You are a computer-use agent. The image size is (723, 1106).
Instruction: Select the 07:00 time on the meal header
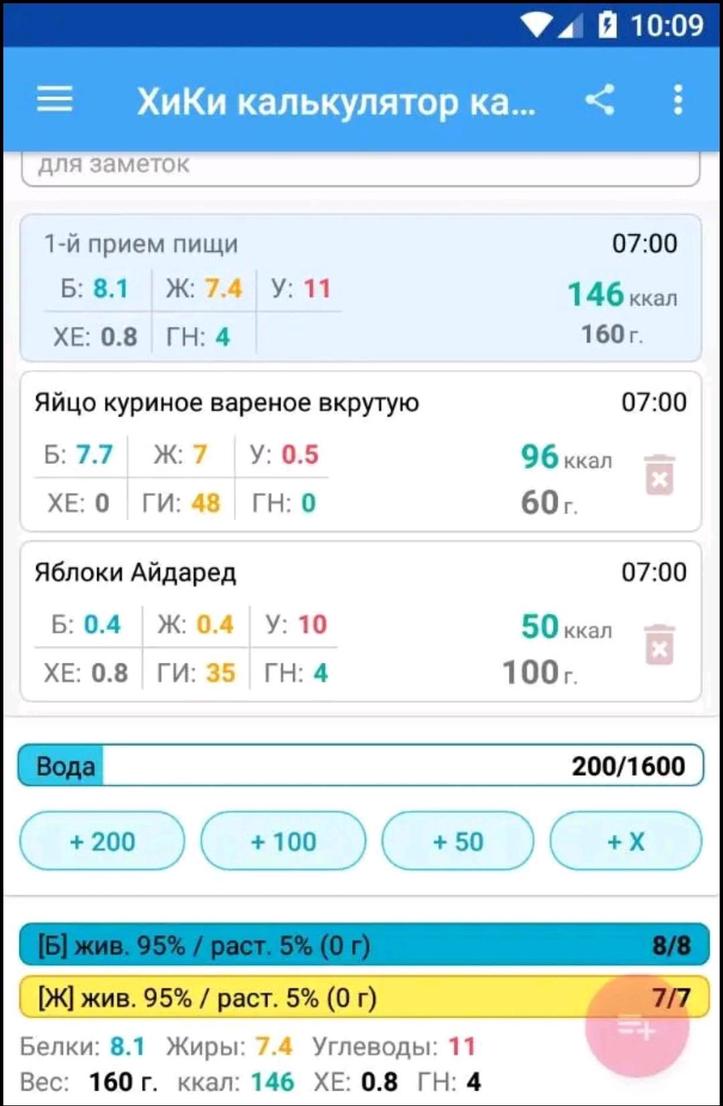[x=646, y=241]
